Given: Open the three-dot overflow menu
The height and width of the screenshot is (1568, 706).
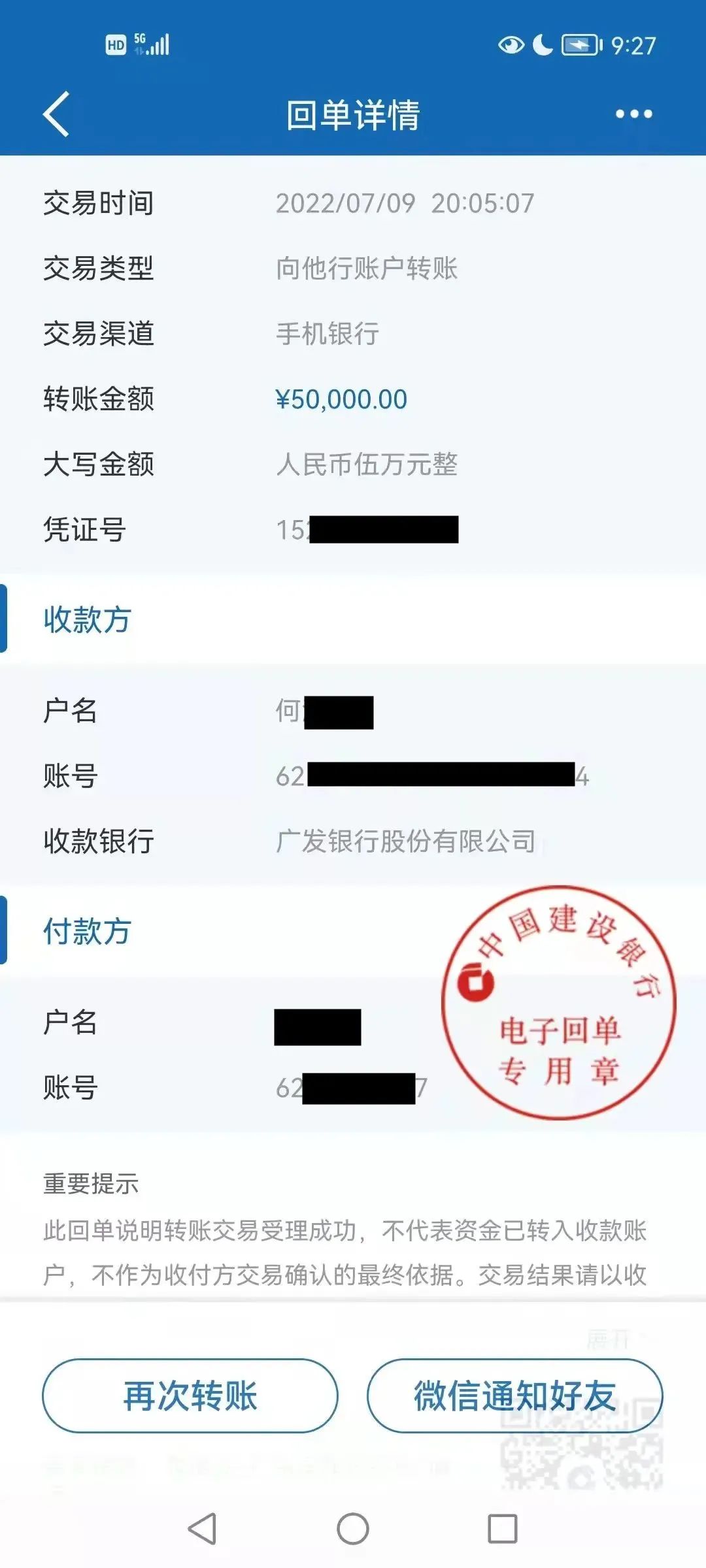Looking at the screenshot, I should click(x=633, y=114).
